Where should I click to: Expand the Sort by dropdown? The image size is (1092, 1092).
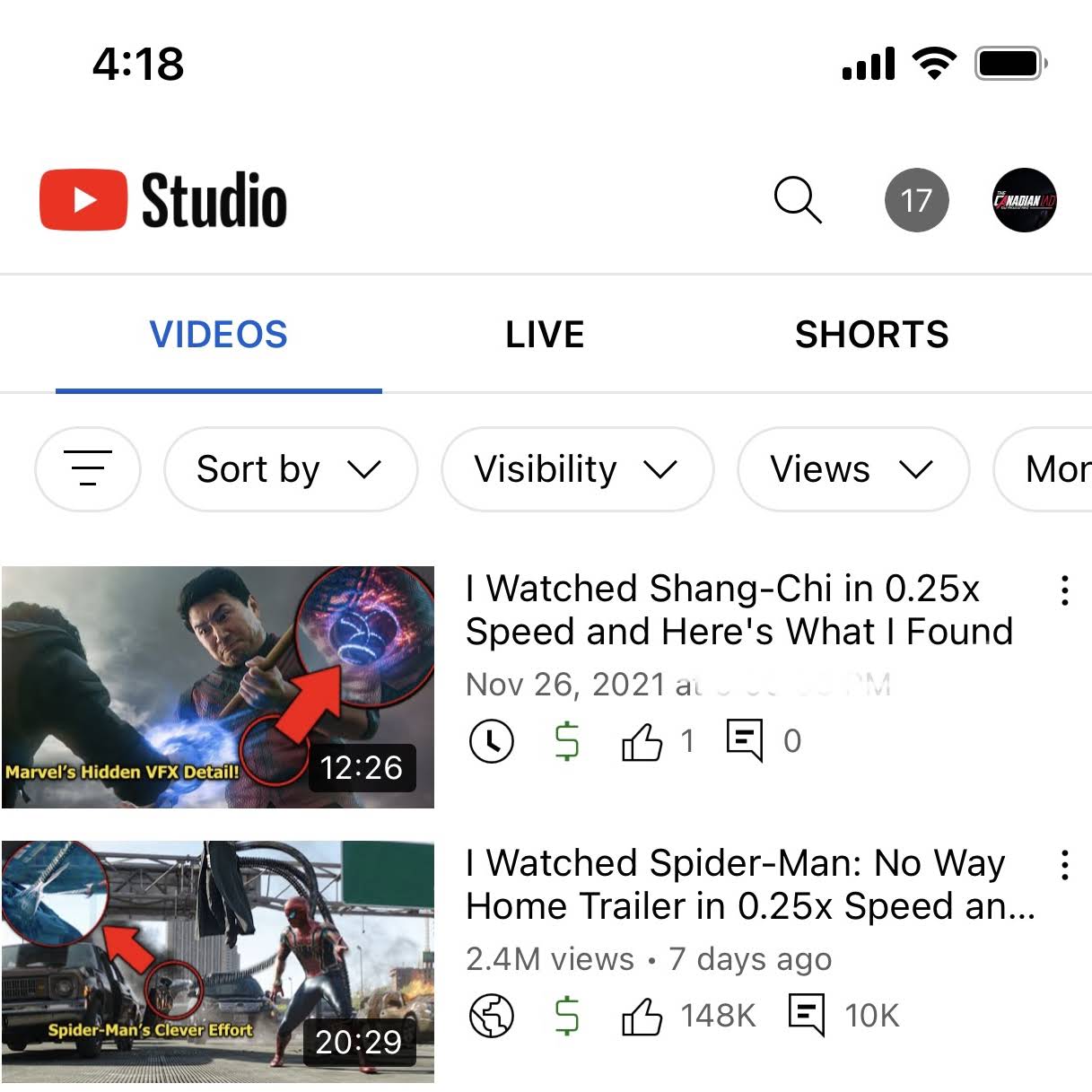click(x=290, y=468)
